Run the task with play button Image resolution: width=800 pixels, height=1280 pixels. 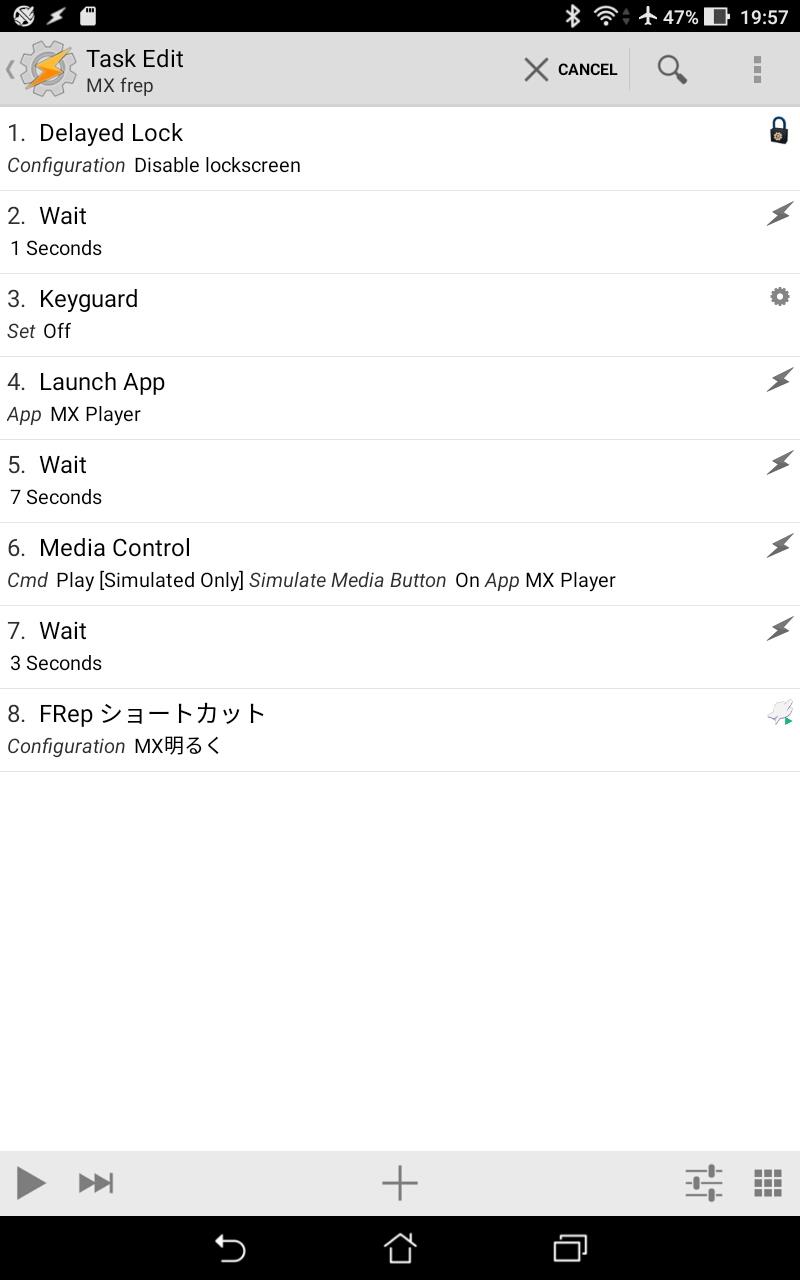[x=31, y=1183]
